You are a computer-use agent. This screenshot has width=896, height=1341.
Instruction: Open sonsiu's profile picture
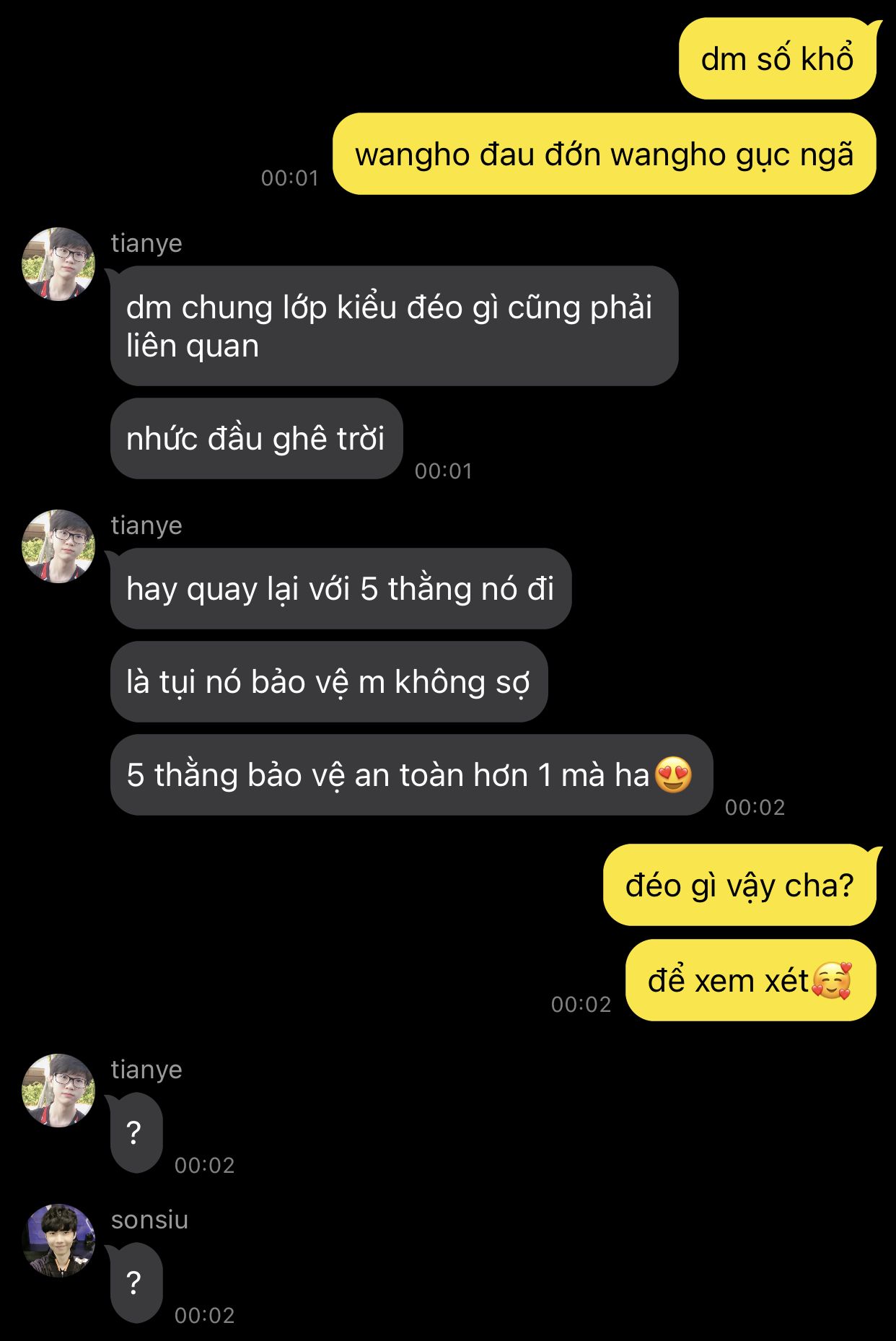(58, 1240)
